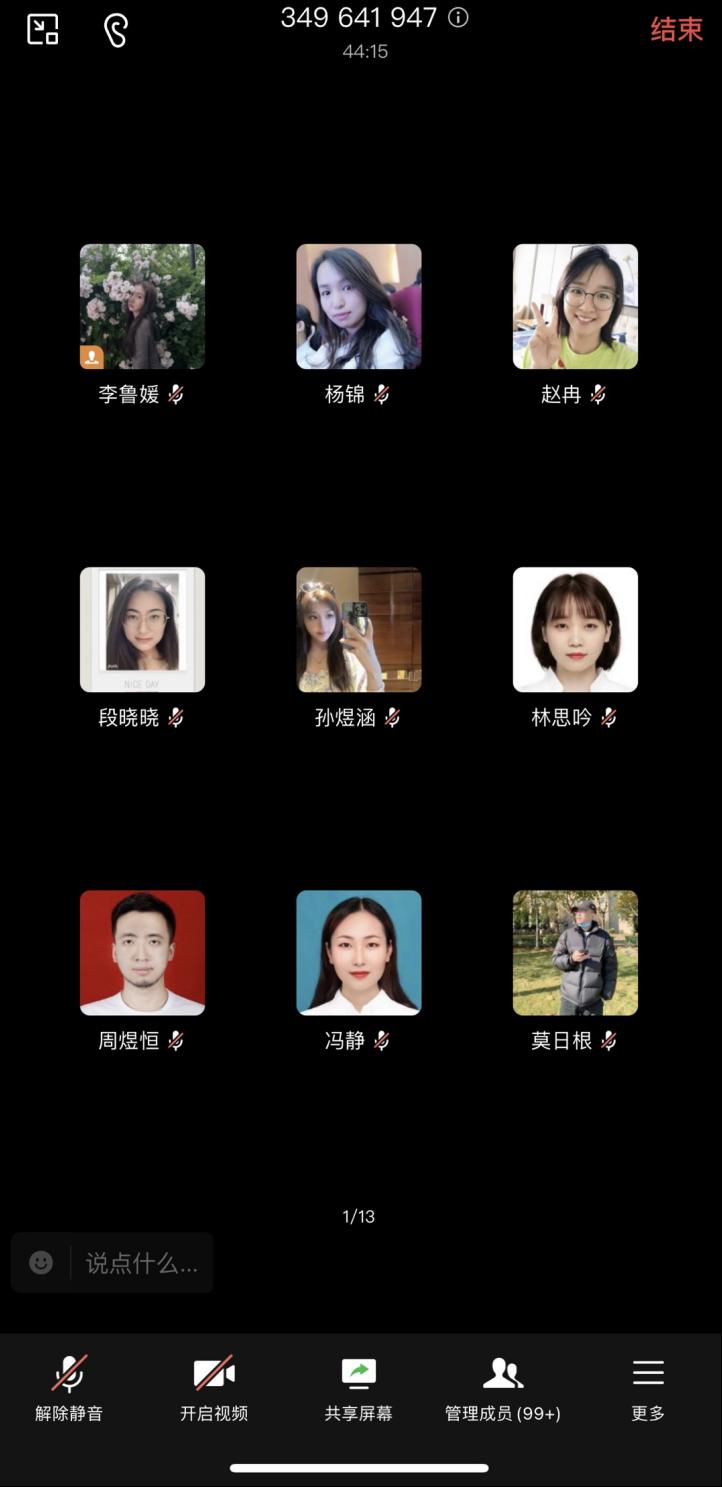Open the 更多 more menu

(x=648, y=1387)
